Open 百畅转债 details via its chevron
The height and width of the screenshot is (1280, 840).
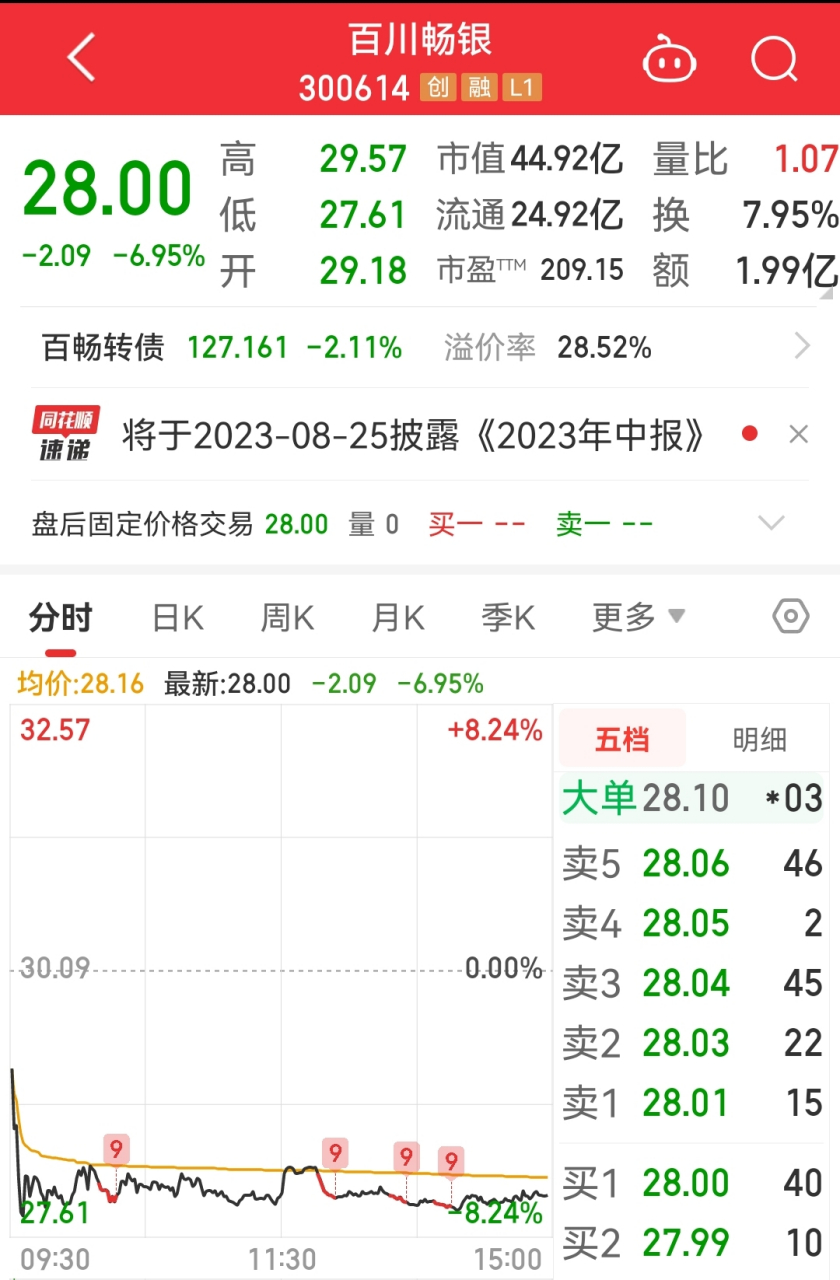(803, 346)
